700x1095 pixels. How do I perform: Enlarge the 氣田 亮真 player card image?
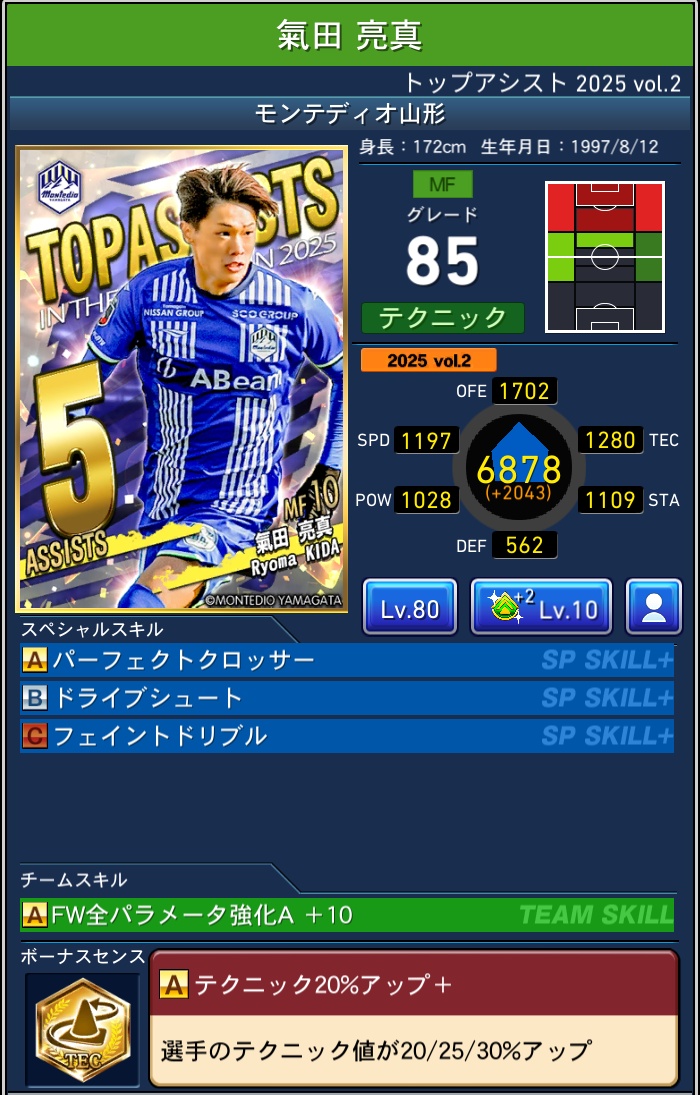coord(181,379)
